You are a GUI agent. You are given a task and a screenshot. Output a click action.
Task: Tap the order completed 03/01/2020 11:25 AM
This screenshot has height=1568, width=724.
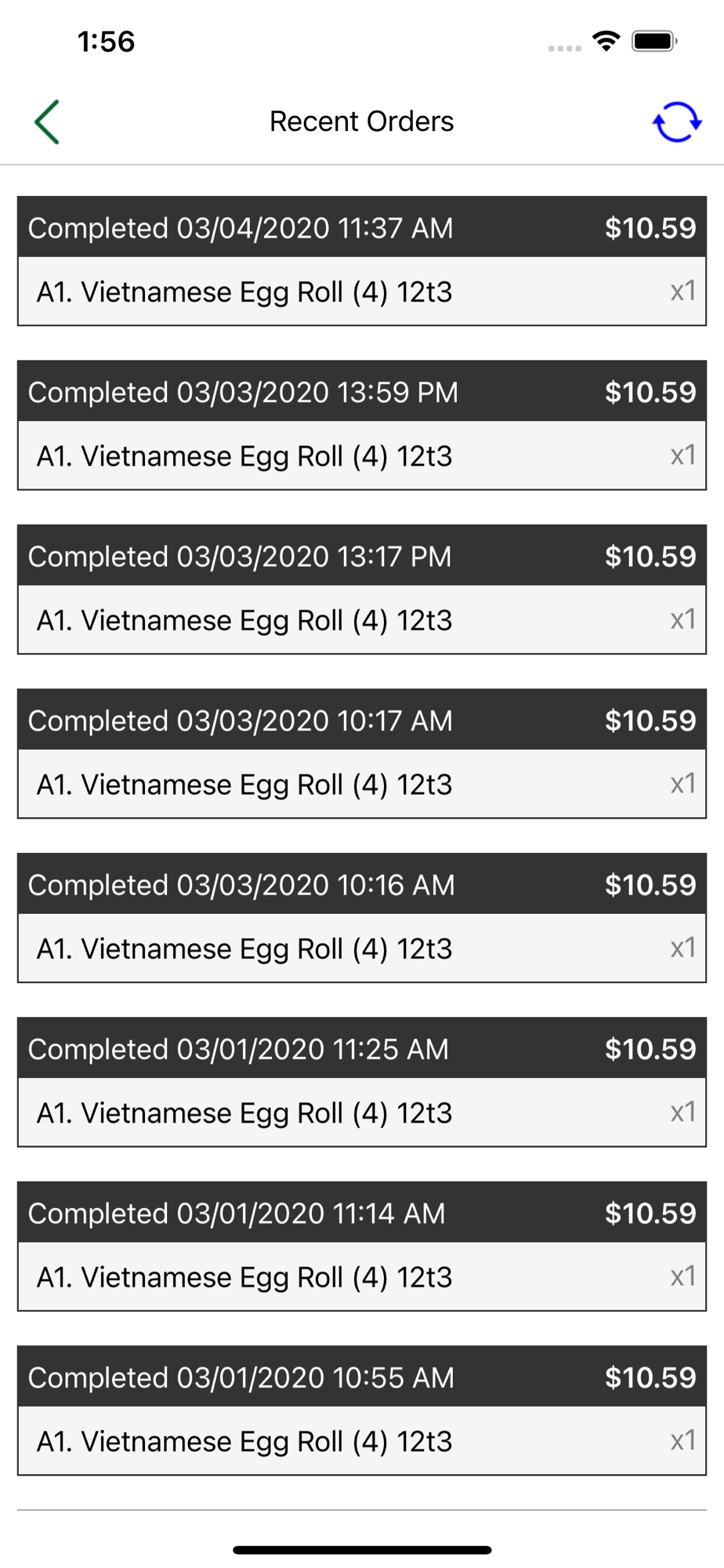pyautogui.click(x=361, y=1082)
